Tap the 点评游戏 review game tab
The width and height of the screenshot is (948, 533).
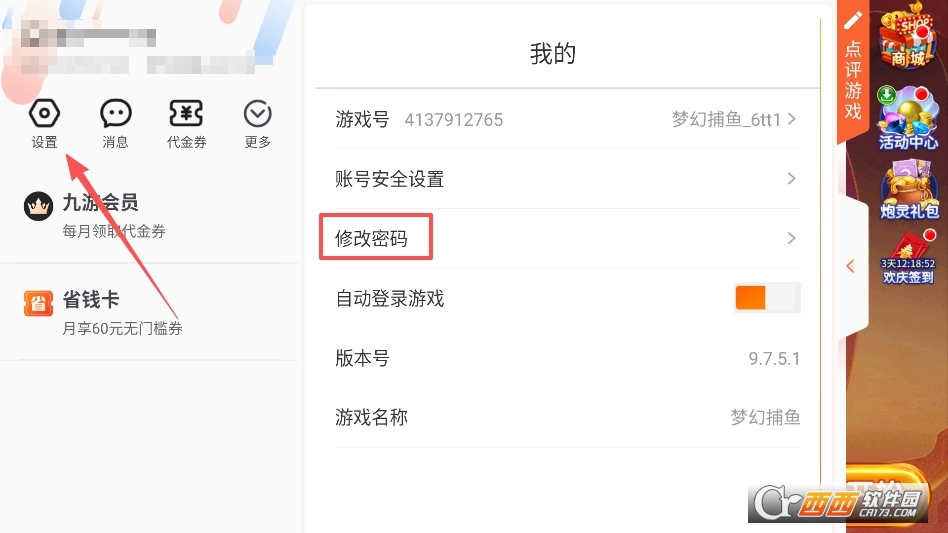[x=853, y=70]
